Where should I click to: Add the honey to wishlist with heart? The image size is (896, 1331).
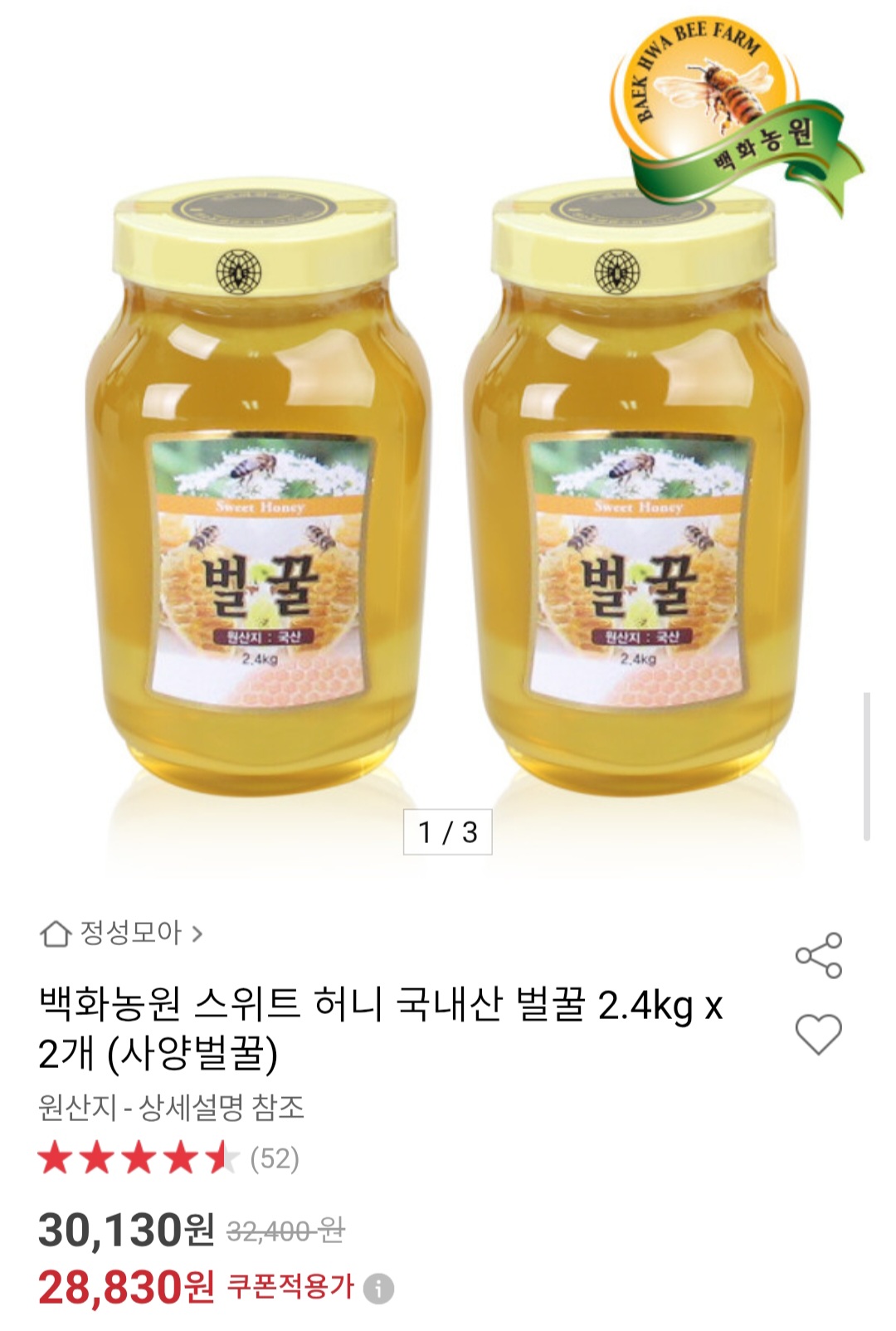tap(818, 1034)
